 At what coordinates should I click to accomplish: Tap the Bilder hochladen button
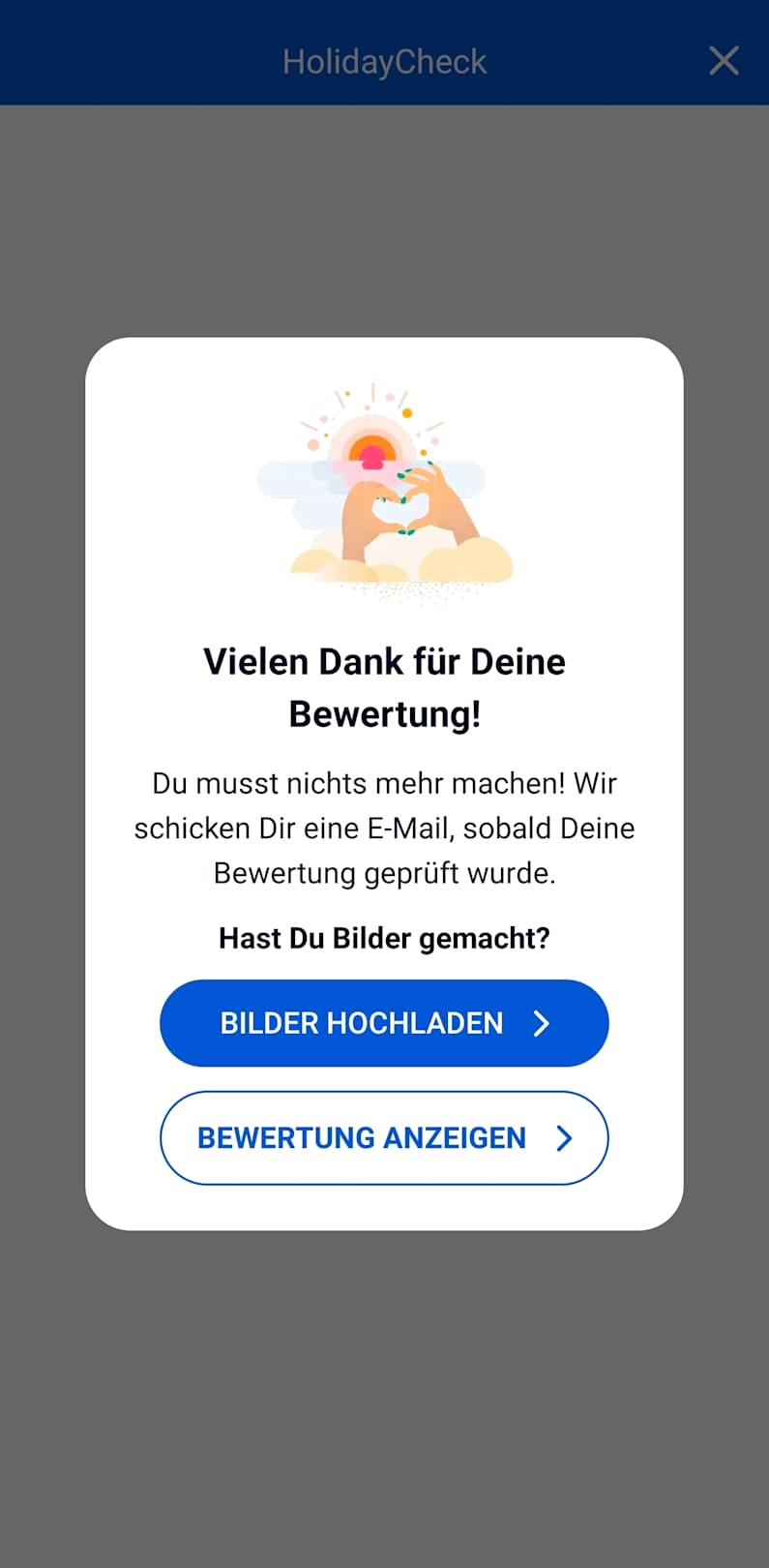(x=384, y=1023)
